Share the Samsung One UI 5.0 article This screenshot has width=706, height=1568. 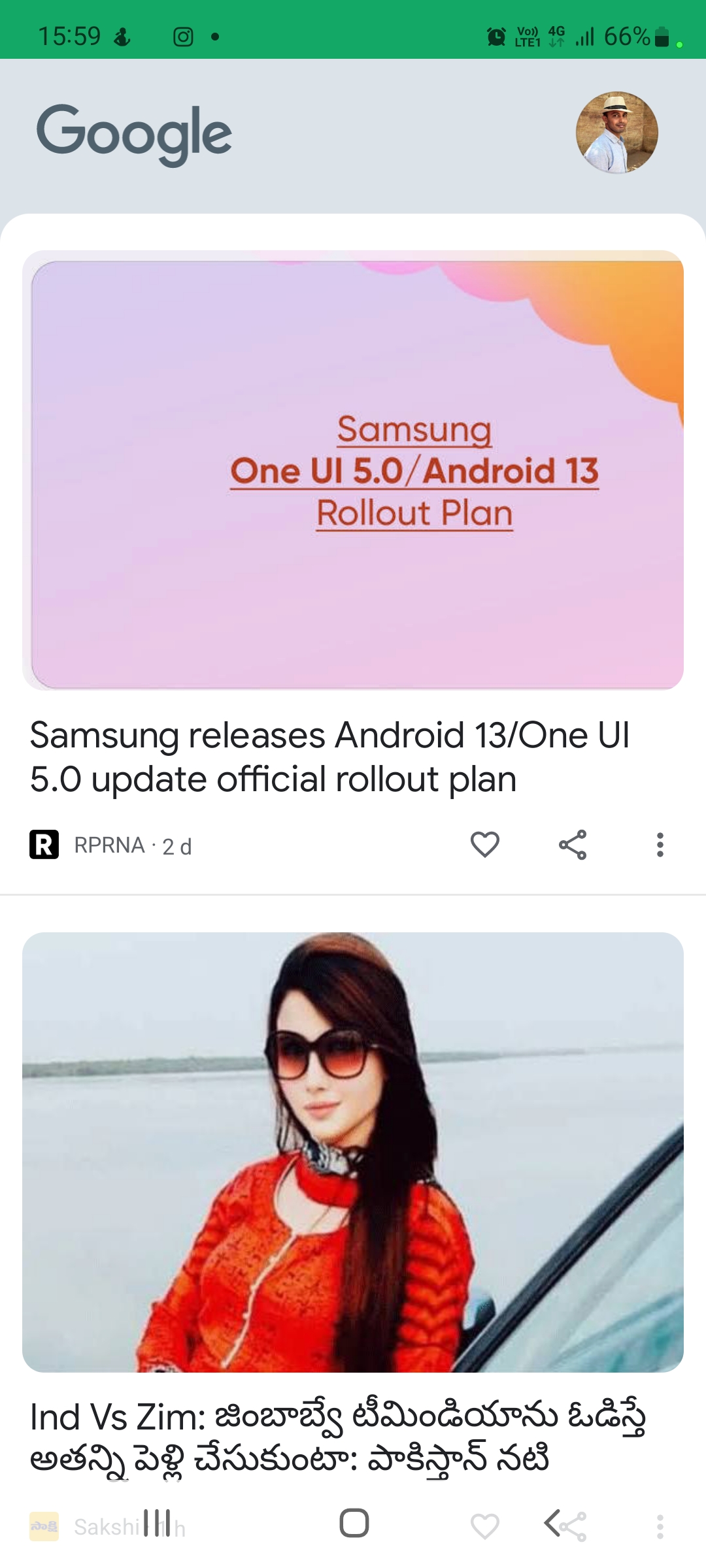pyautogui.click(x=572, y=844)
